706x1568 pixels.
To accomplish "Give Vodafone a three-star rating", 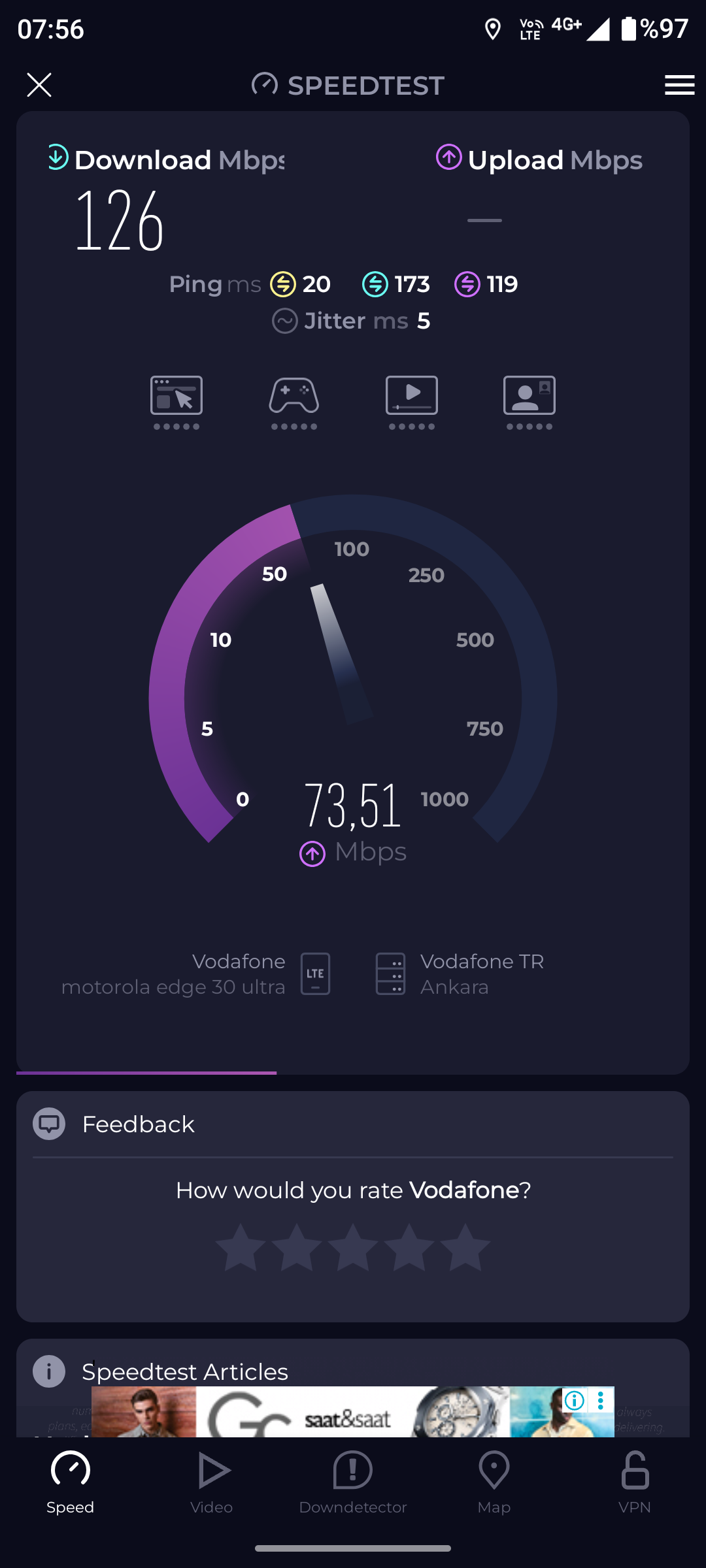I will coord(353,1248).
